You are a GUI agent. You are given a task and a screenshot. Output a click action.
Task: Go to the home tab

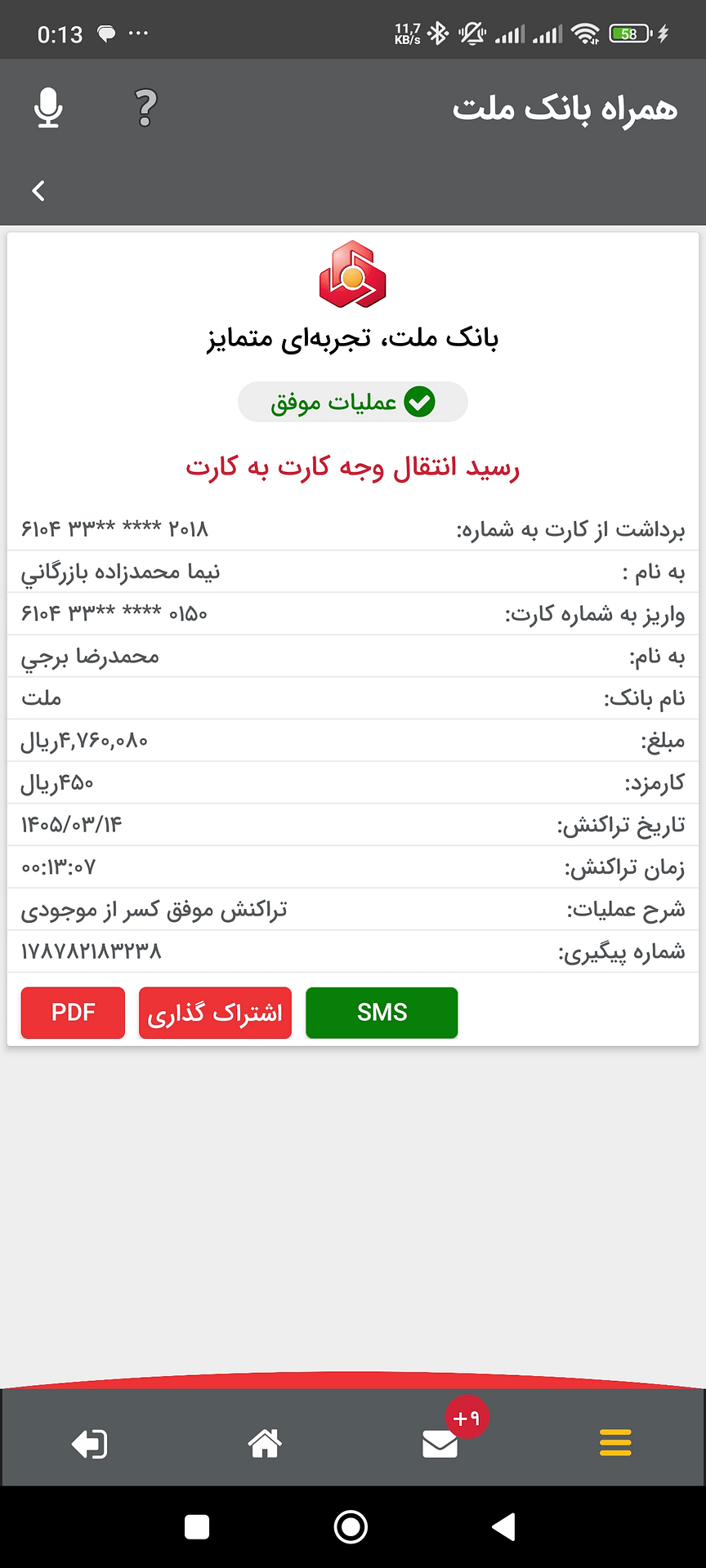(265, 1443)
